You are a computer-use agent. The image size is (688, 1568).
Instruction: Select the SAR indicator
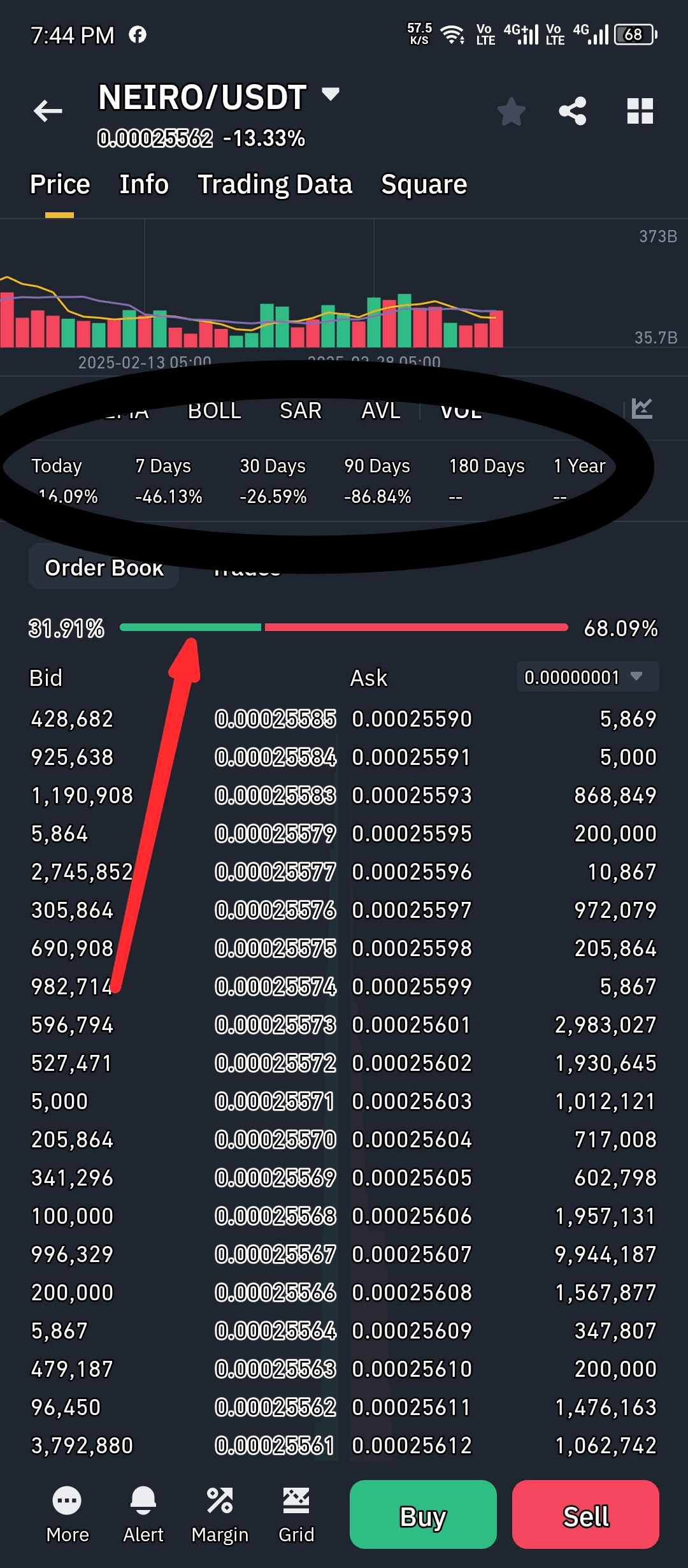coord(301,411)
